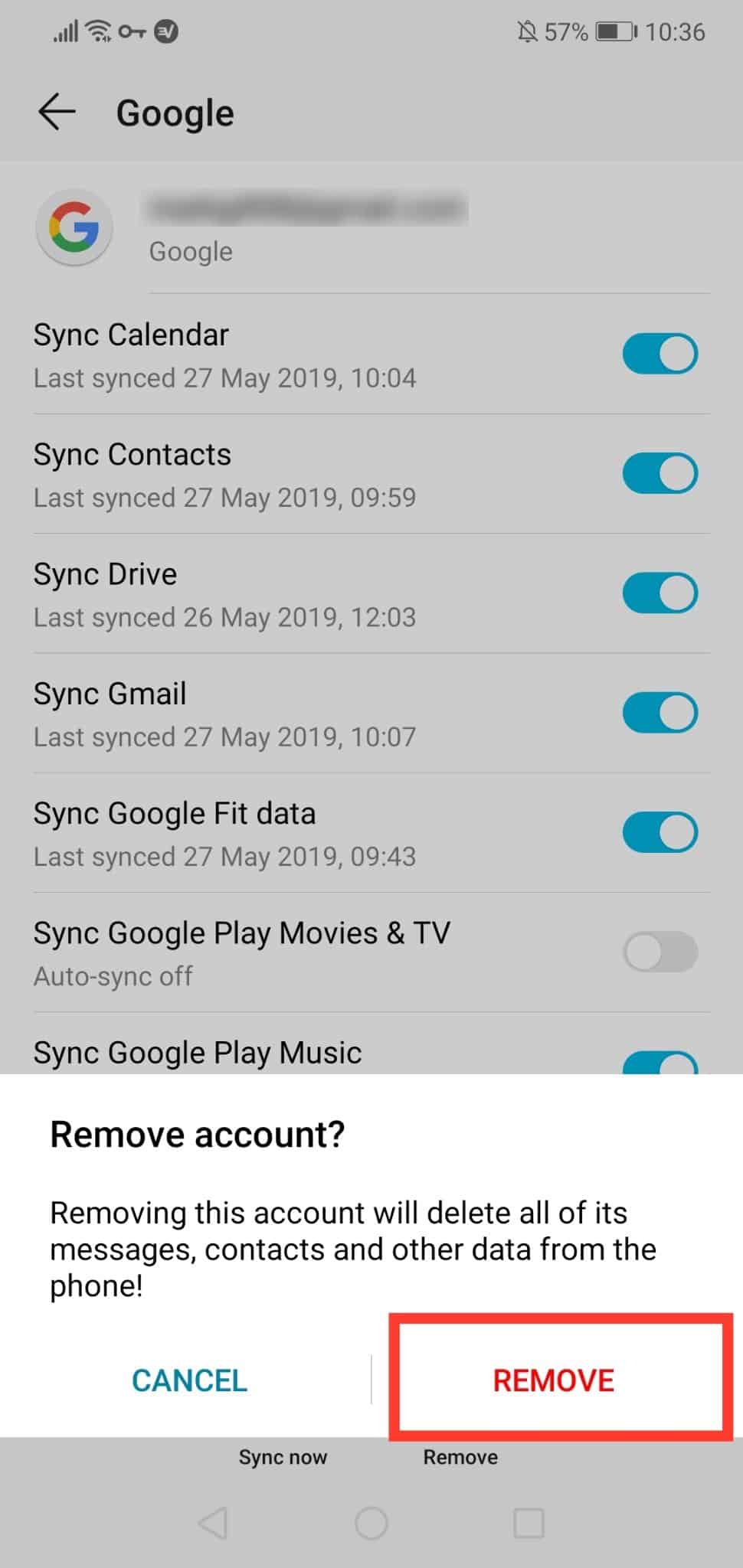Image resolution: width=743 pixels, height=1568 pixels.
Task: Select Remove in the bottom toolbar
Action: tap(460, 1457)
